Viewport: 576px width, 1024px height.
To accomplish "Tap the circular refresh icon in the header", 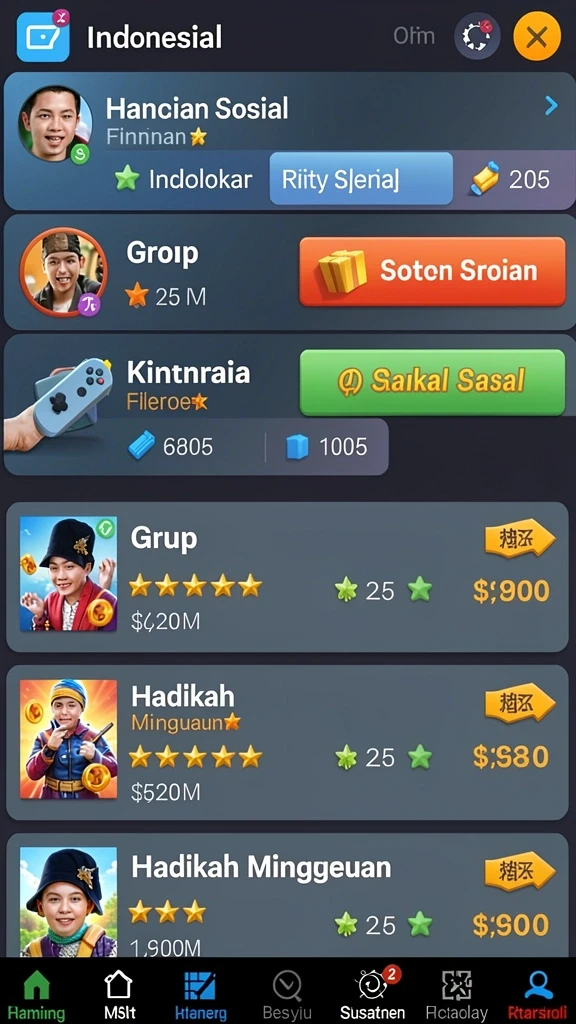I will [477, 37].
